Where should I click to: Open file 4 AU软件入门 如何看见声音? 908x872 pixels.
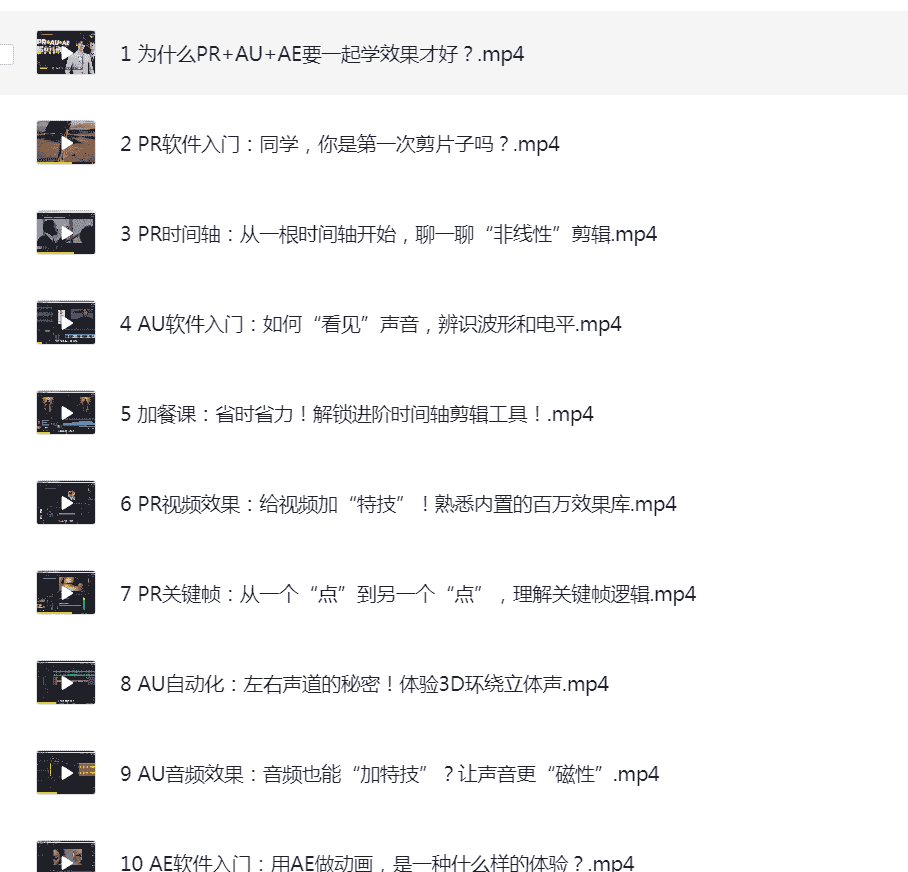[x=371, y=324]
